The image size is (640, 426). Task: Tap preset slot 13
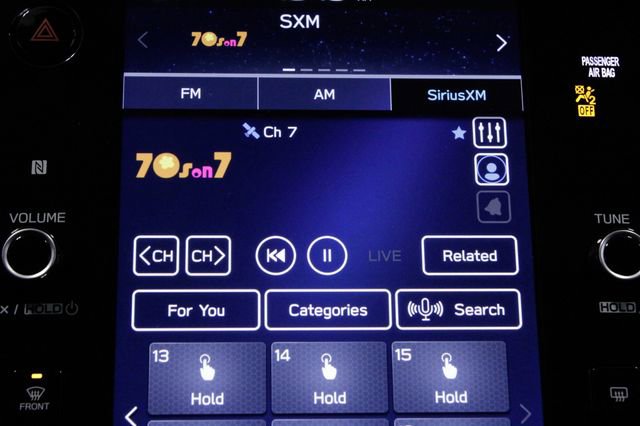(x=207, y=377)
